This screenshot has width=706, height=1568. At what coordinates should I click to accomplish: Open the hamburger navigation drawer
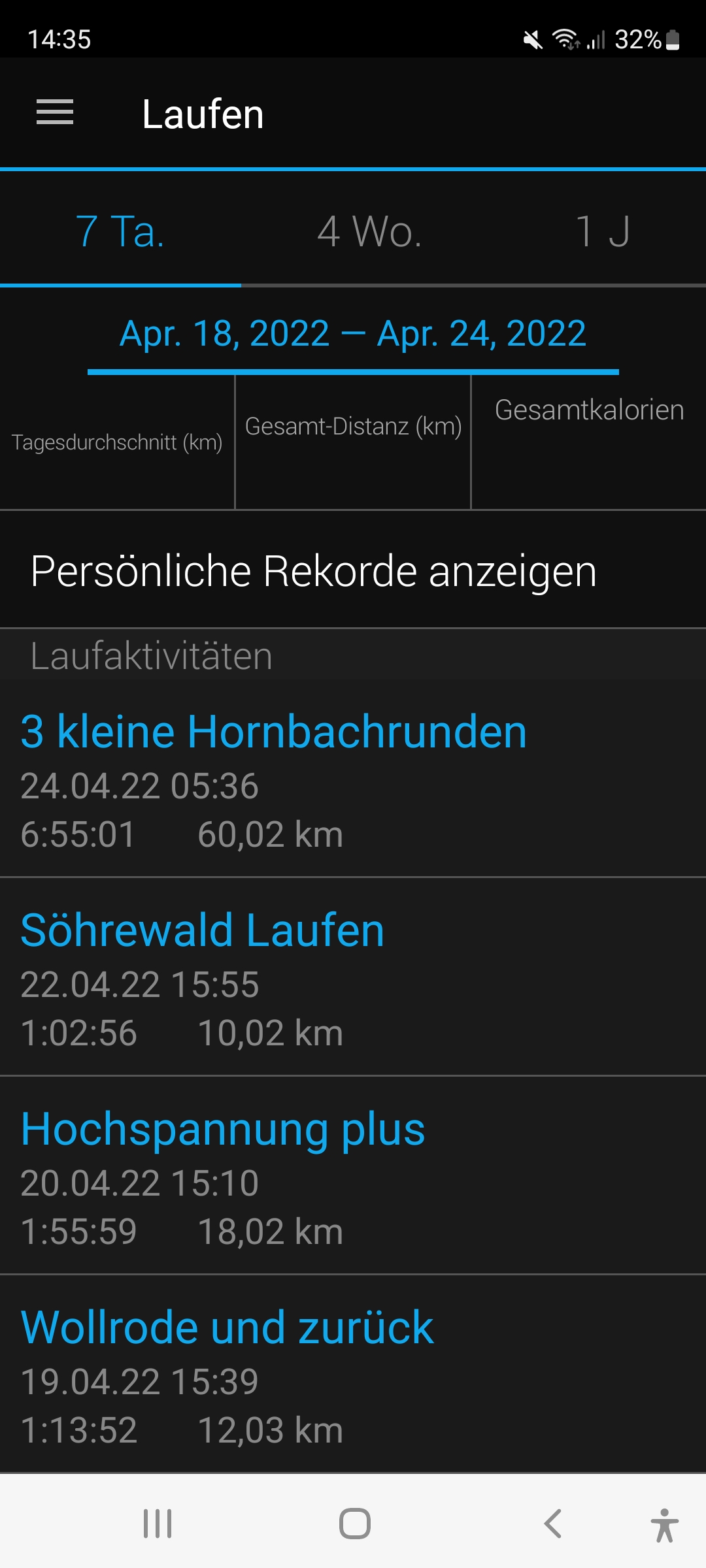[x=55, y=112]
